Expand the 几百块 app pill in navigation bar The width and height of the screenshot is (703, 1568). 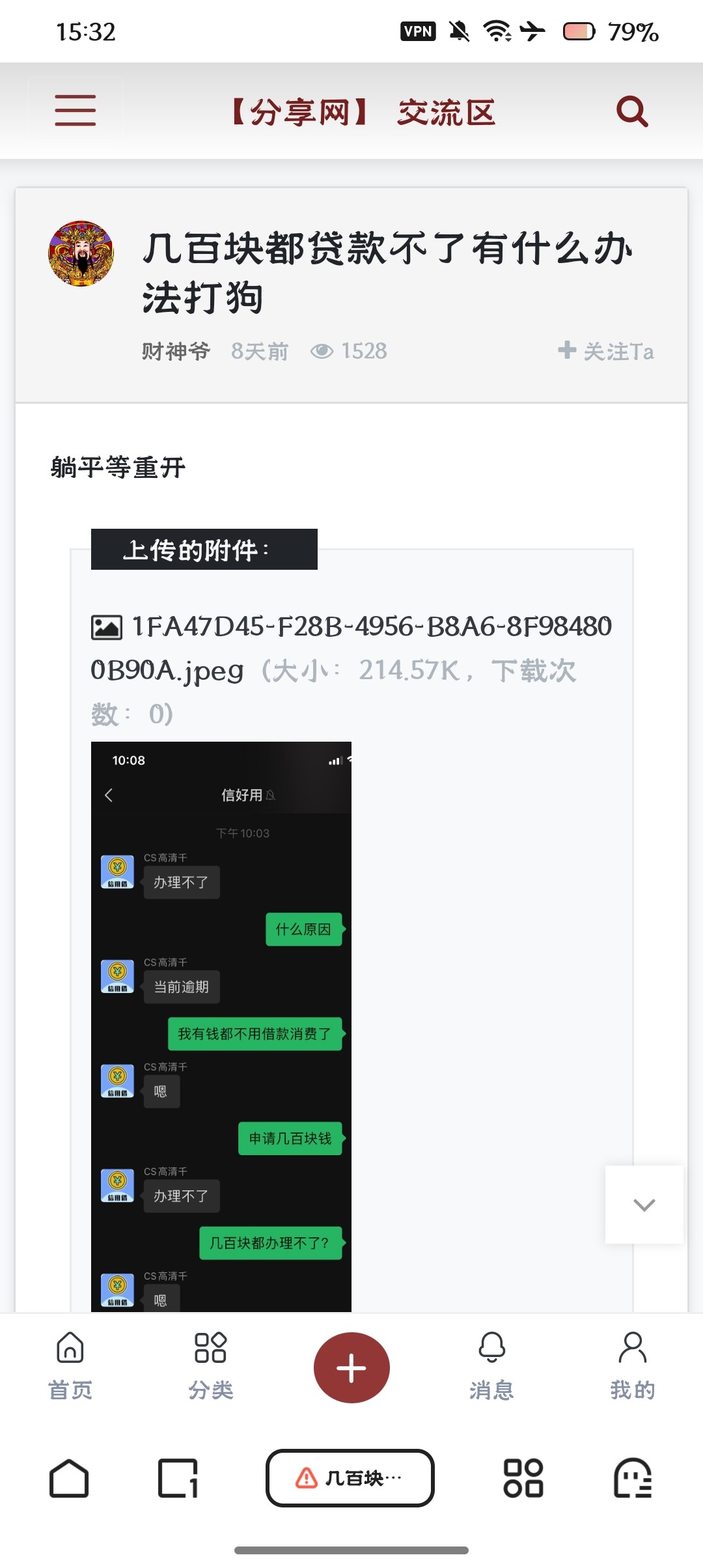tap(350, 1479)
